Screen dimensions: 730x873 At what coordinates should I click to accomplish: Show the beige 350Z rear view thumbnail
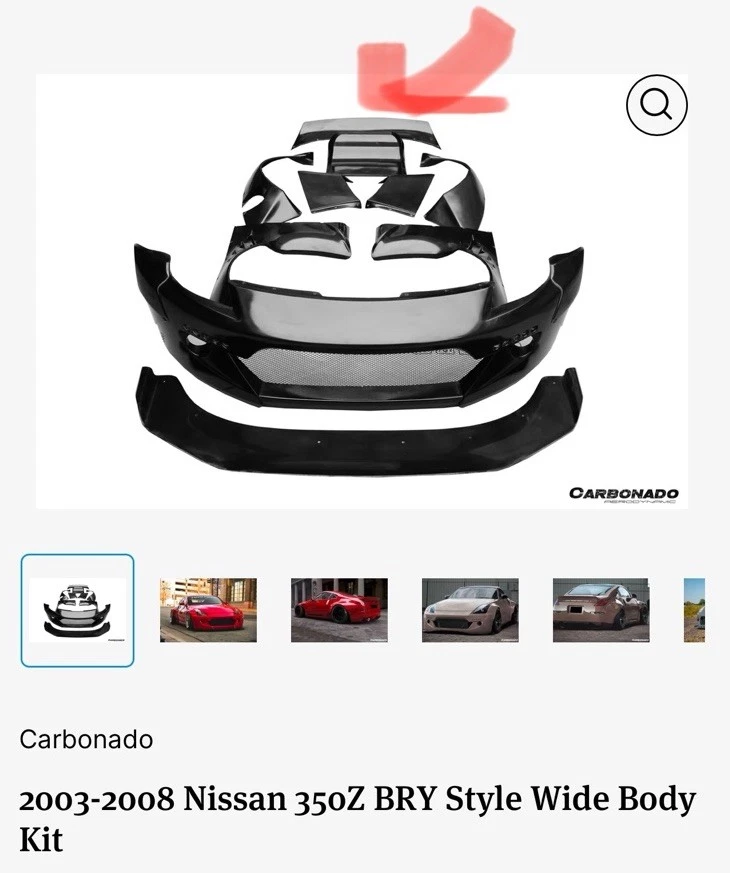600,610
